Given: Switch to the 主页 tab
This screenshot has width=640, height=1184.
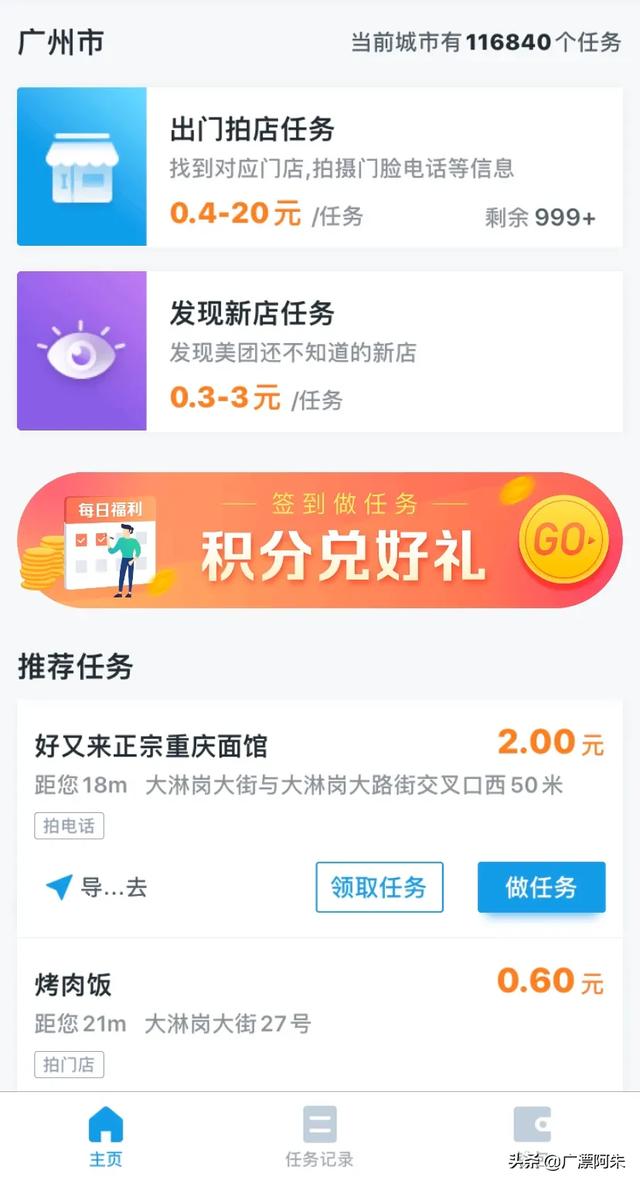Looking at the screenshot, I should point(106,1137).
